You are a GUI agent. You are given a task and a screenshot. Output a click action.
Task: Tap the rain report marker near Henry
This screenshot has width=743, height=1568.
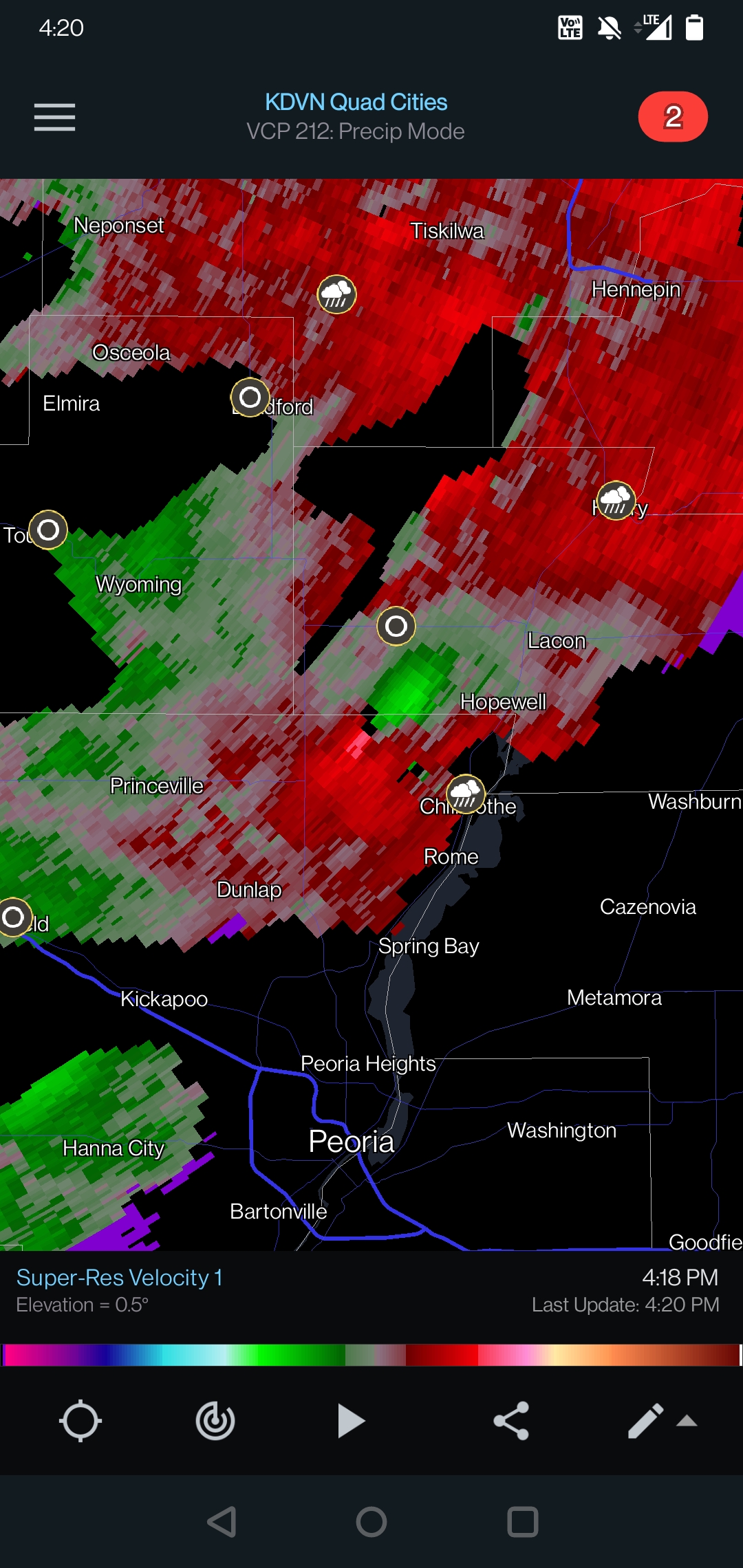coord(616,500)
